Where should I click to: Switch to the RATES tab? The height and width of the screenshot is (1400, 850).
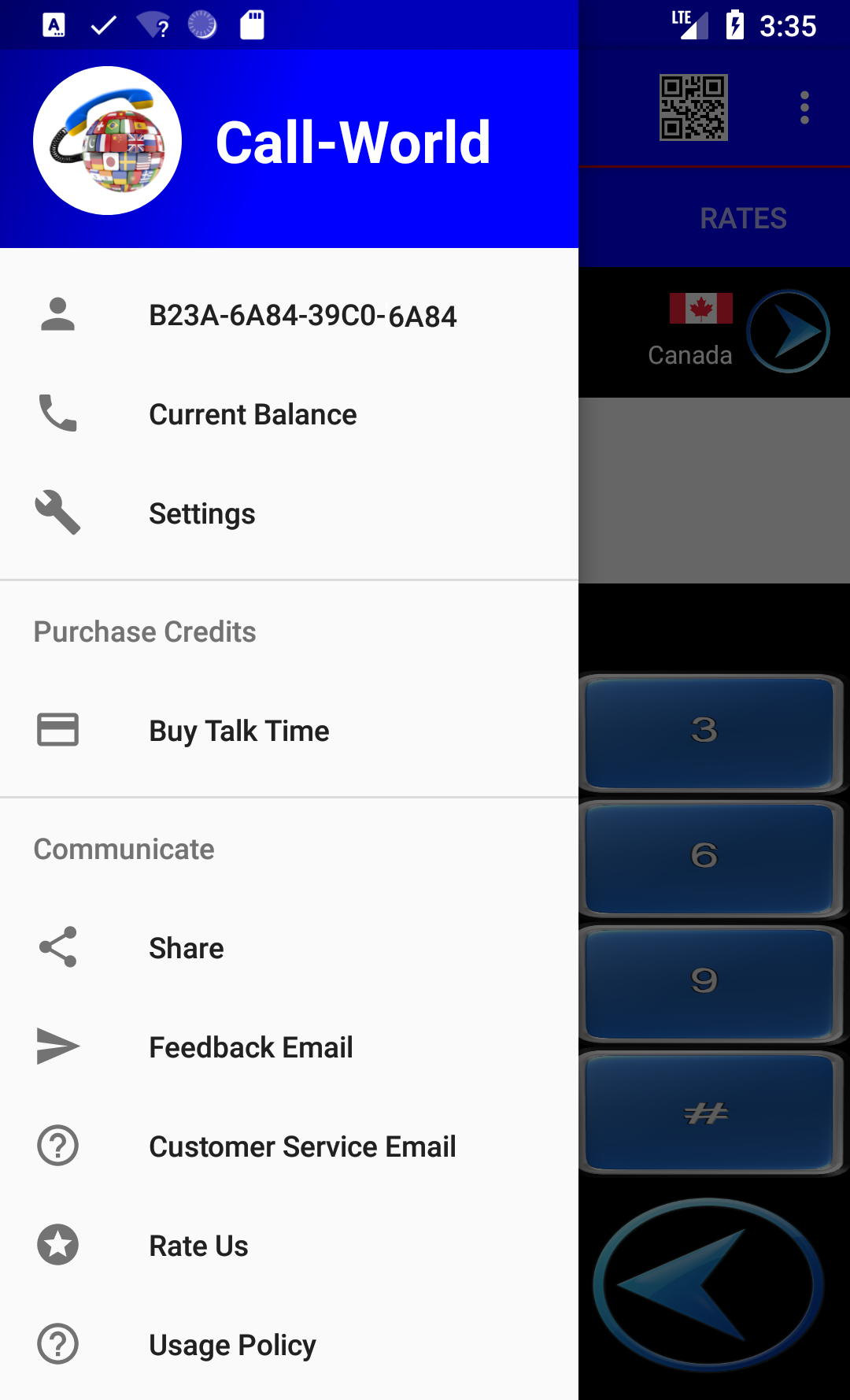[x=743, y=218]
